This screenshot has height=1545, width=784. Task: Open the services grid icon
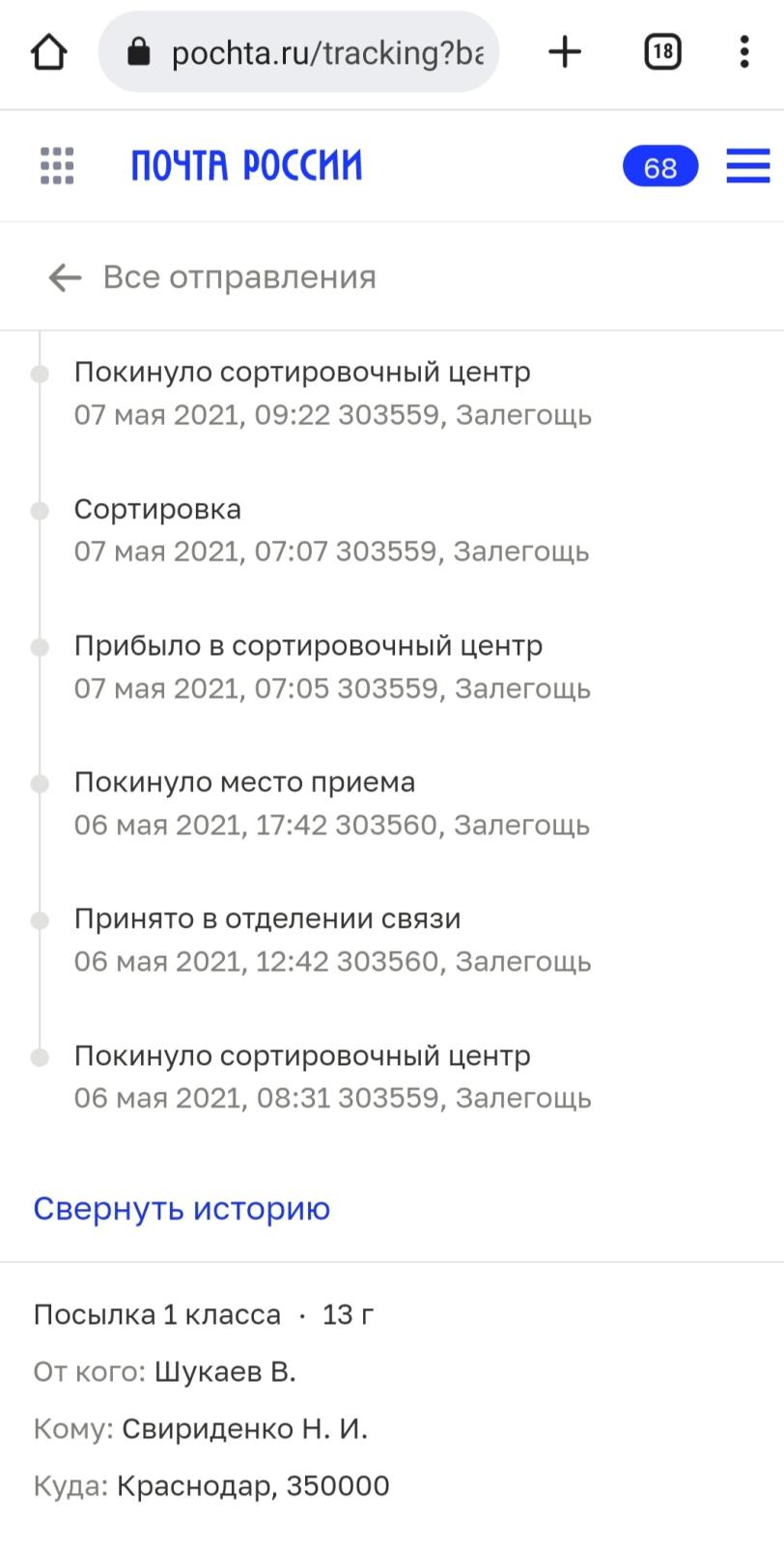point(57,166)
